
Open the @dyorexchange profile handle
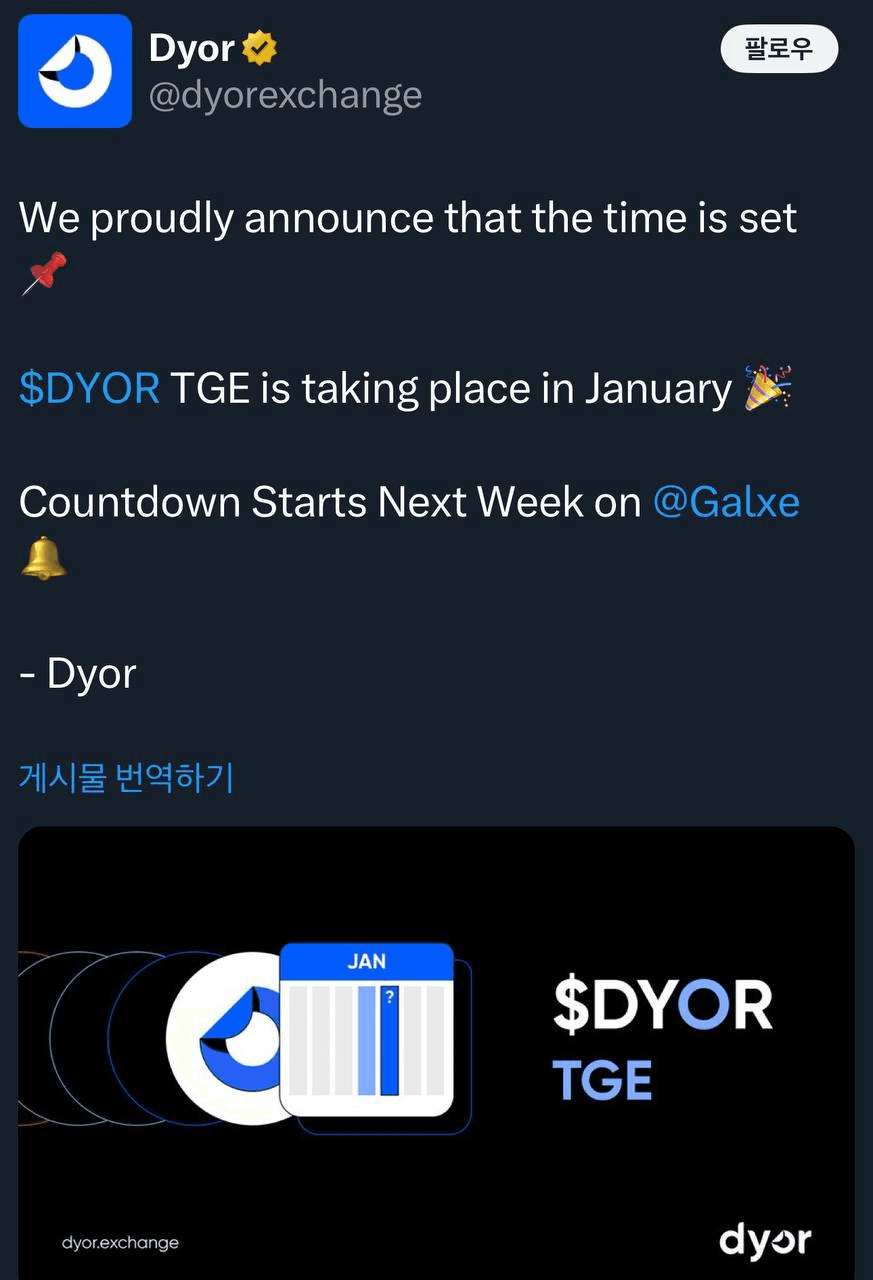pos(285,96)
